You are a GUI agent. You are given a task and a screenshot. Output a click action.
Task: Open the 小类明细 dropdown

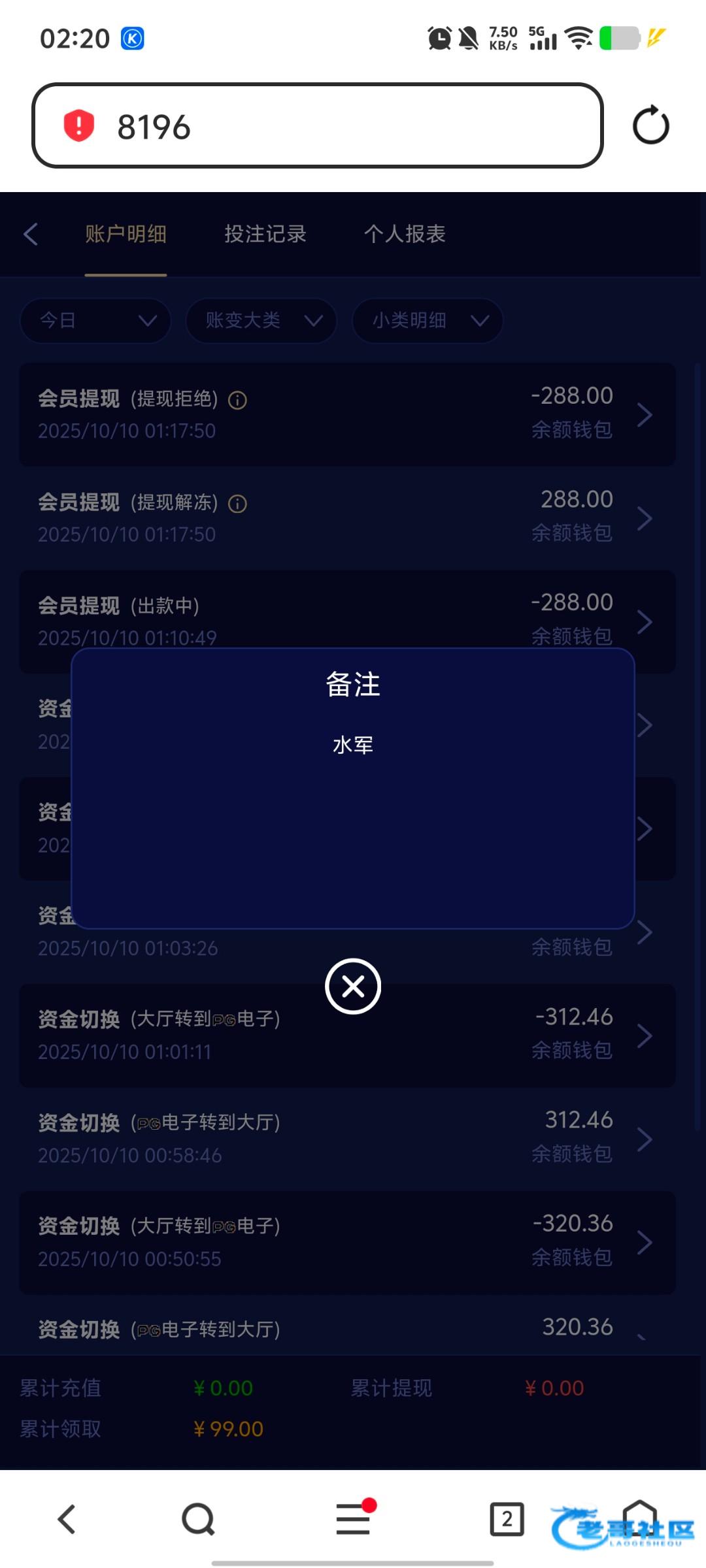point(428,320)
